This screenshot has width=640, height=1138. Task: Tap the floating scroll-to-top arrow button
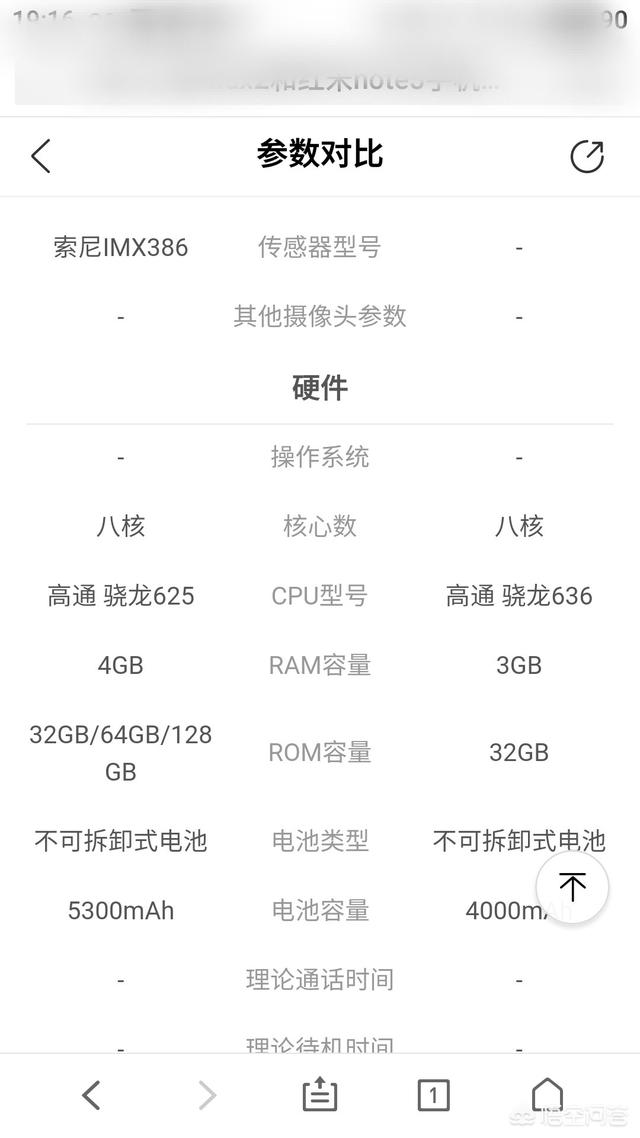[x=572, y=886]
